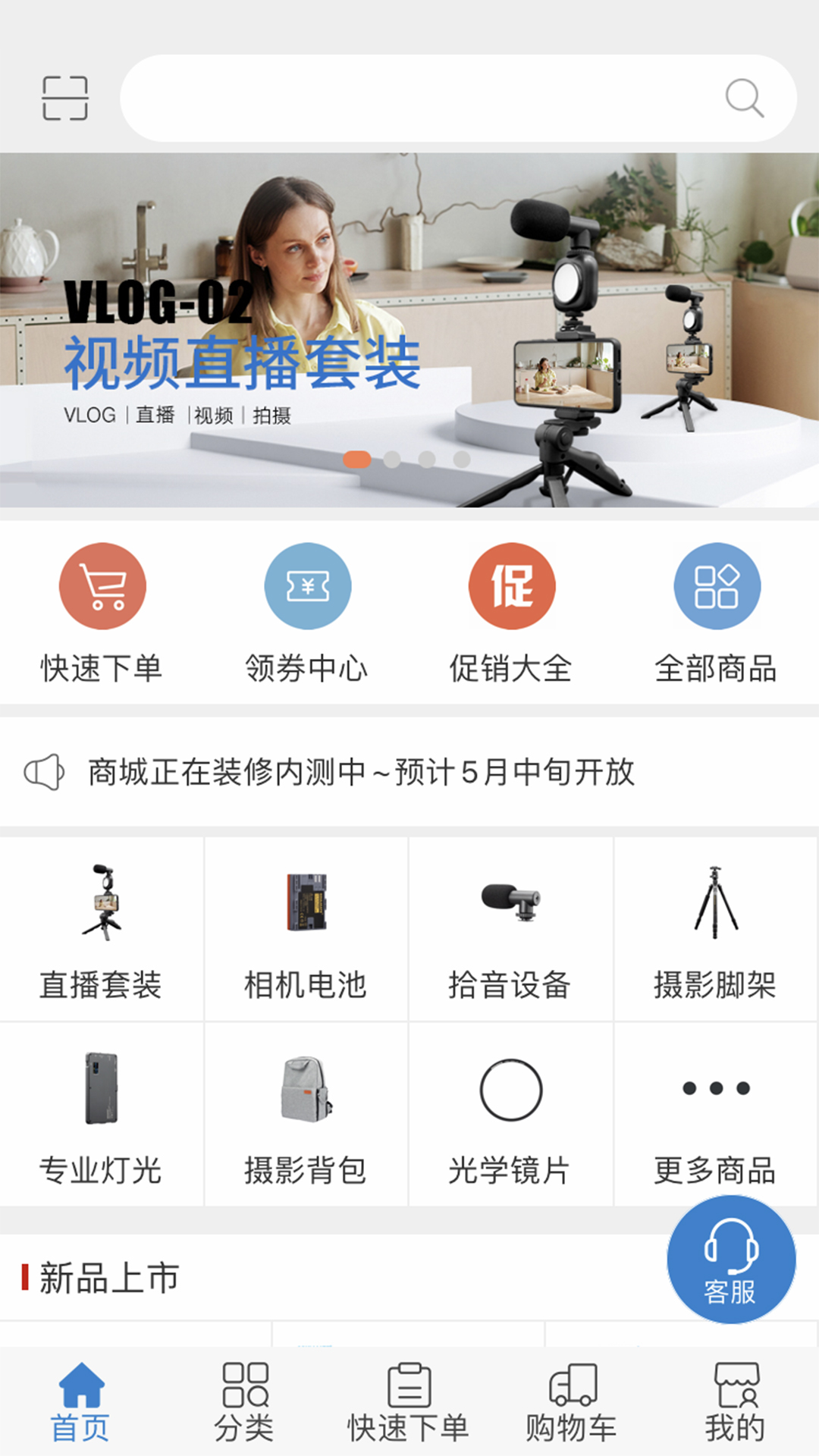Go to the 我的 tab
This screenshot has width=819, height=1456.
(736, 1403)
